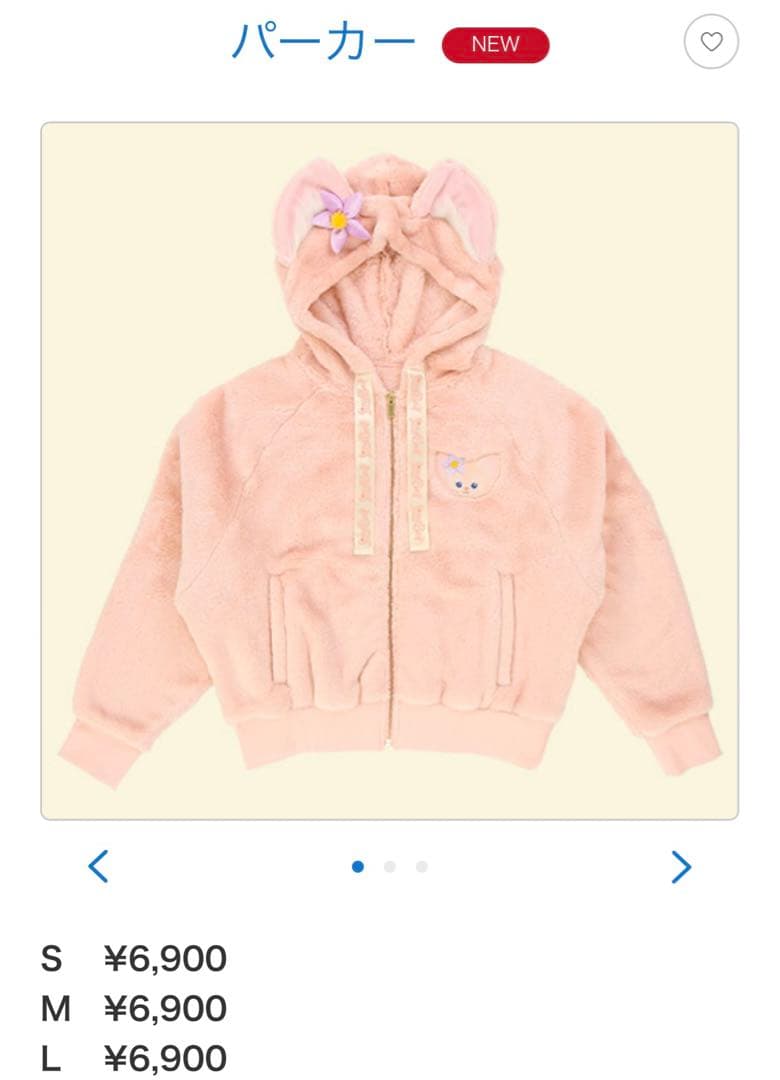
Task: Open the pink parka product image
Action: click(x=389, y=470)
